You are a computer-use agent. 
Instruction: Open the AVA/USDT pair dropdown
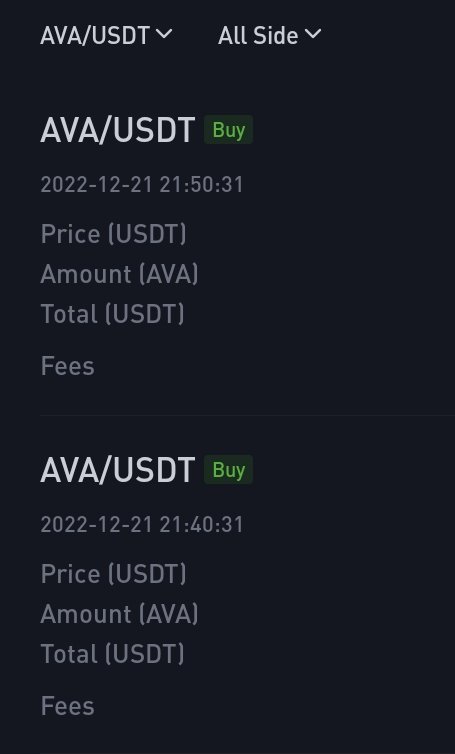tap(106, 36)
